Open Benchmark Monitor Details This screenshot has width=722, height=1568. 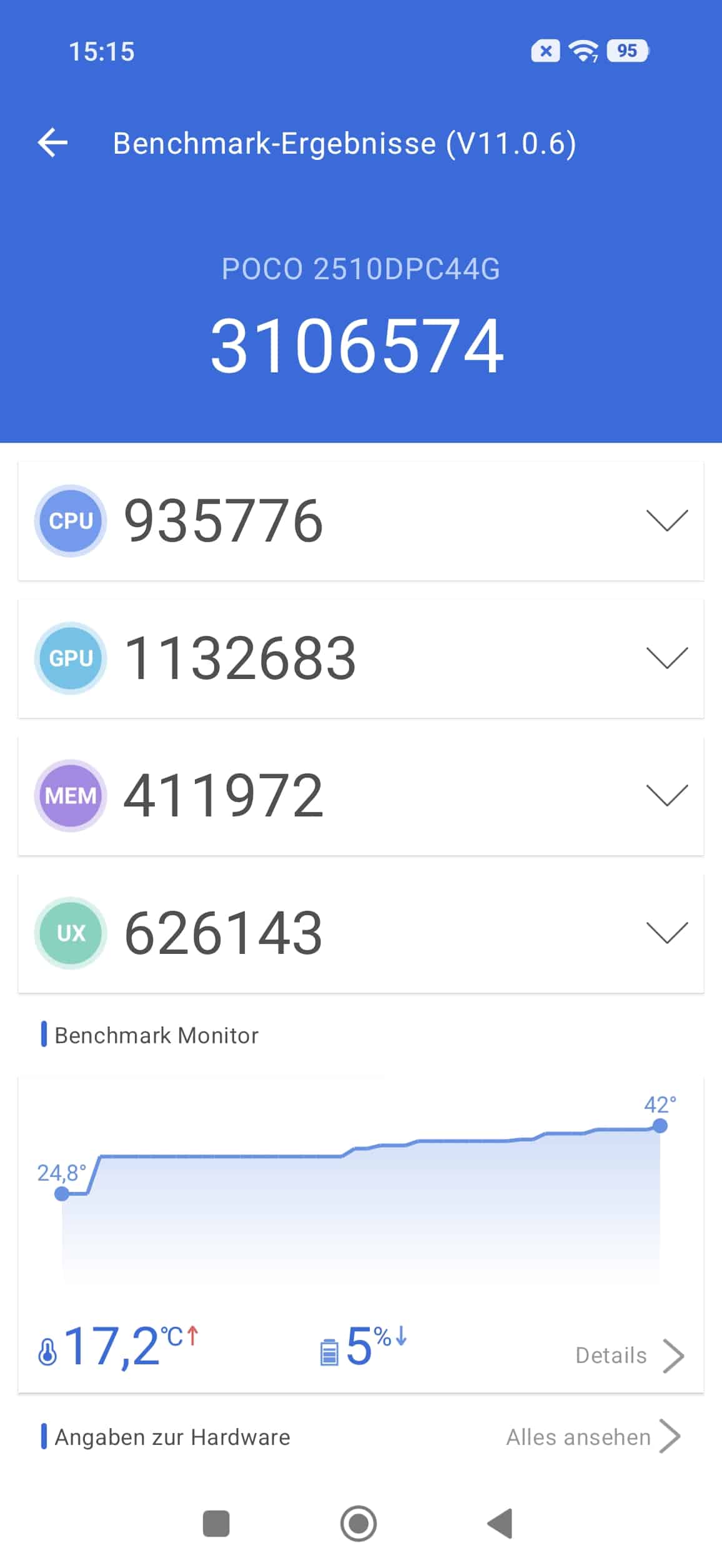click(628, 1356)
